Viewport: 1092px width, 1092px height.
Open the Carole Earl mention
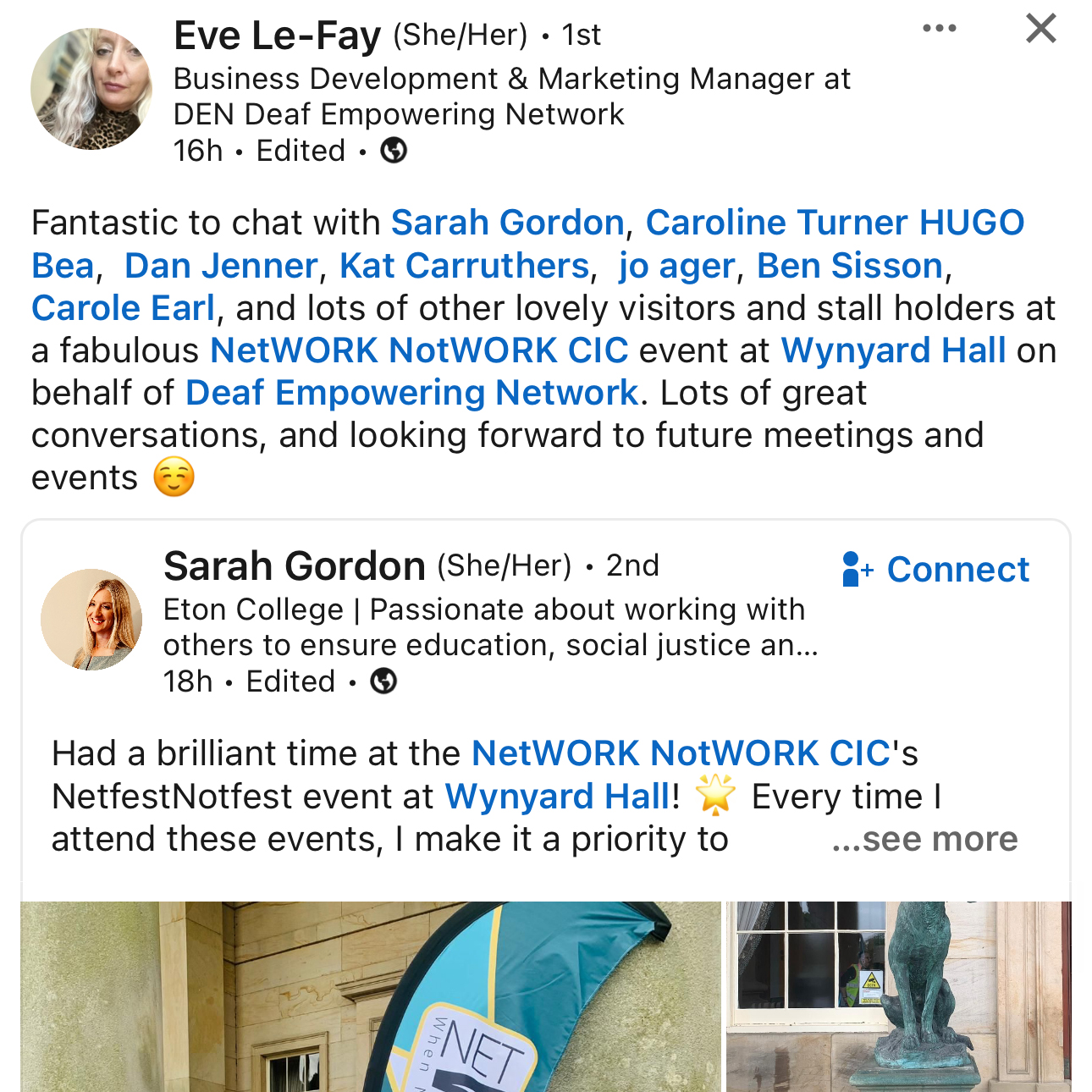[x=124, y=308]
